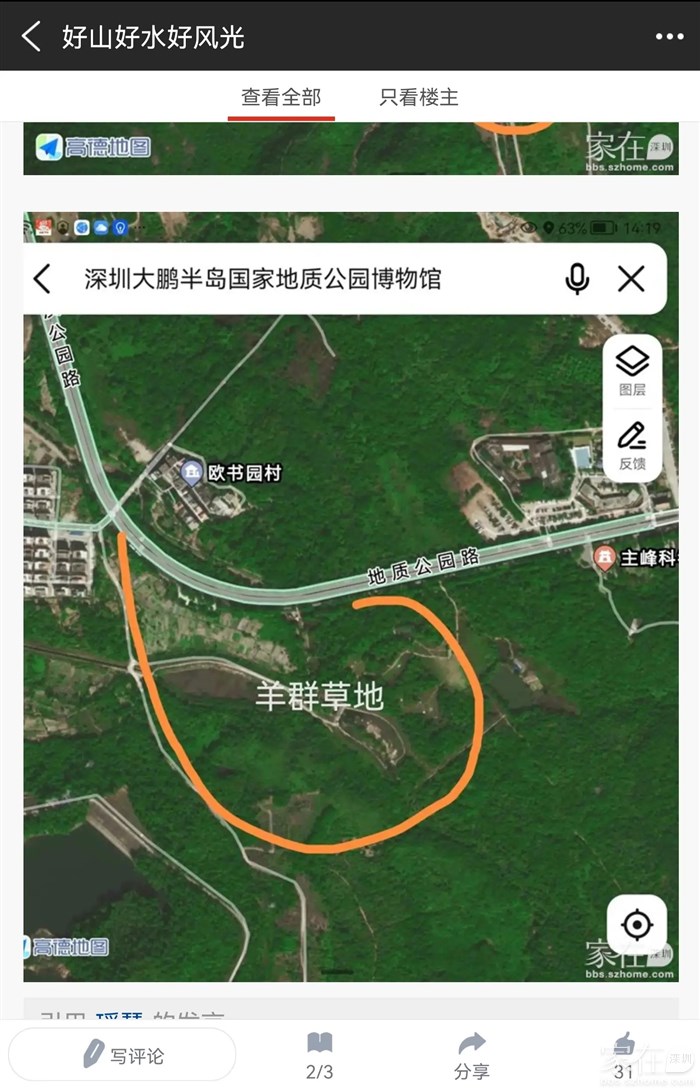Switch to the 查看全部 tab
700x1089 pixels.
[x=281, y=97]
